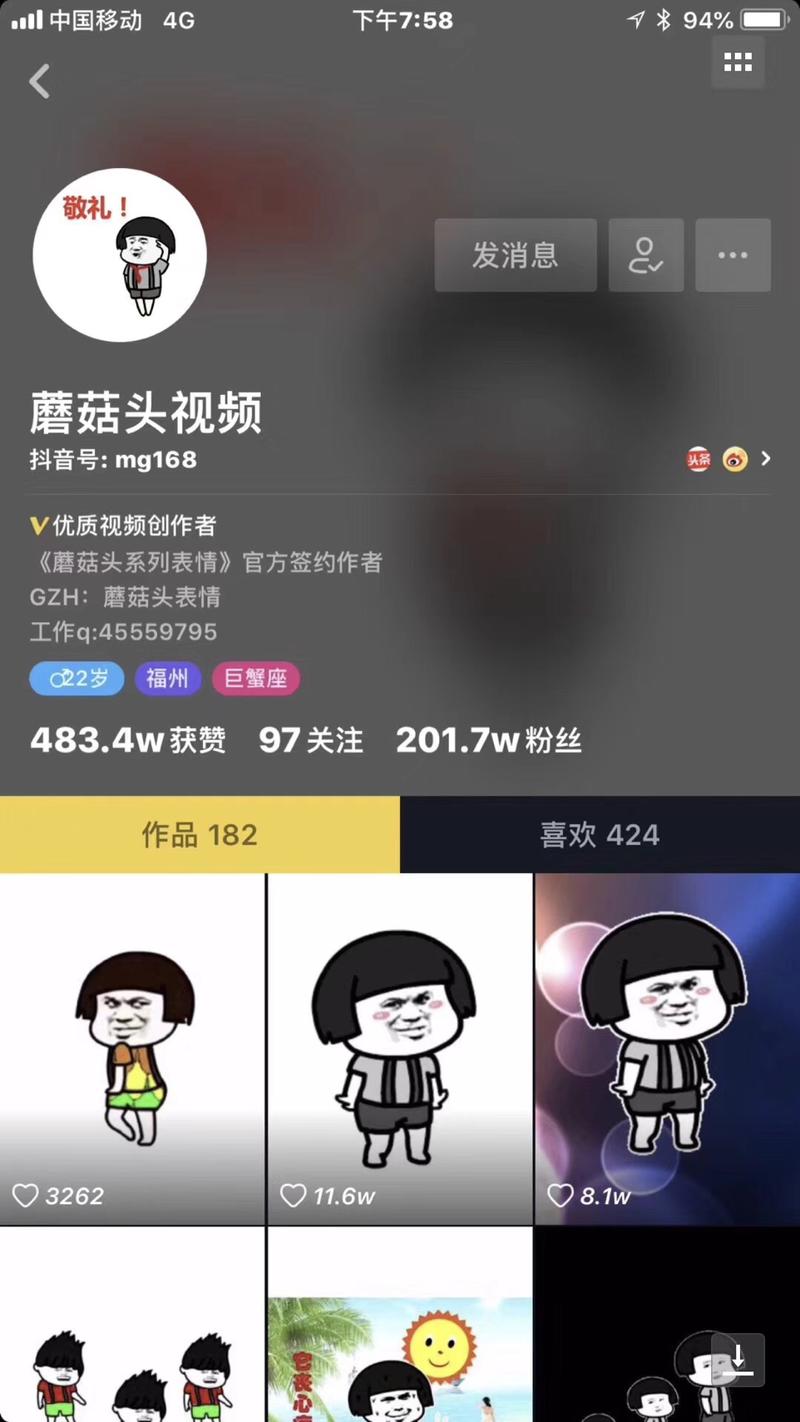Switch to the 喜欢 424 tab
The image size is (800, 1422).
(x=599, y=835)
